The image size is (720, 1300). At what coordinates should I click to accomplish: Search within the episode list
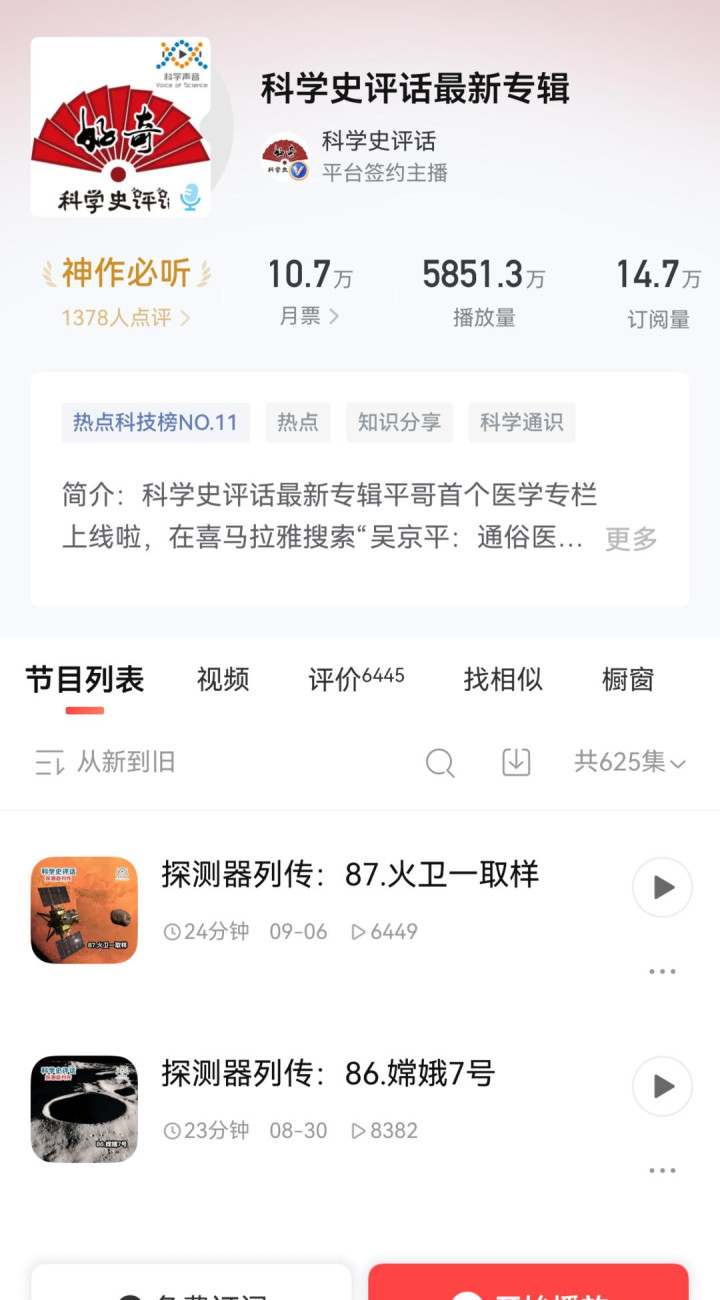[440, 763]
